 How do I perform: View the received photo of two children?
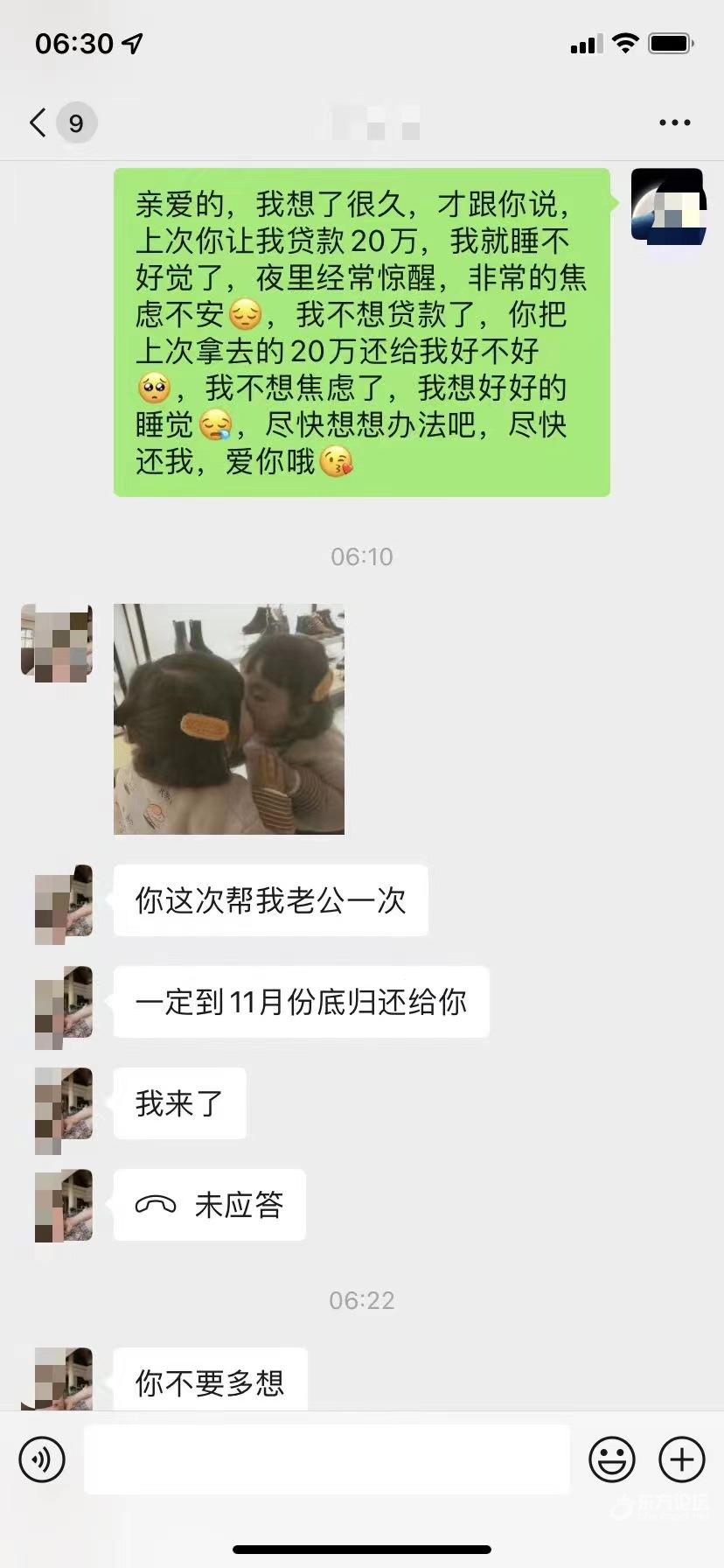tap(229, 718)
